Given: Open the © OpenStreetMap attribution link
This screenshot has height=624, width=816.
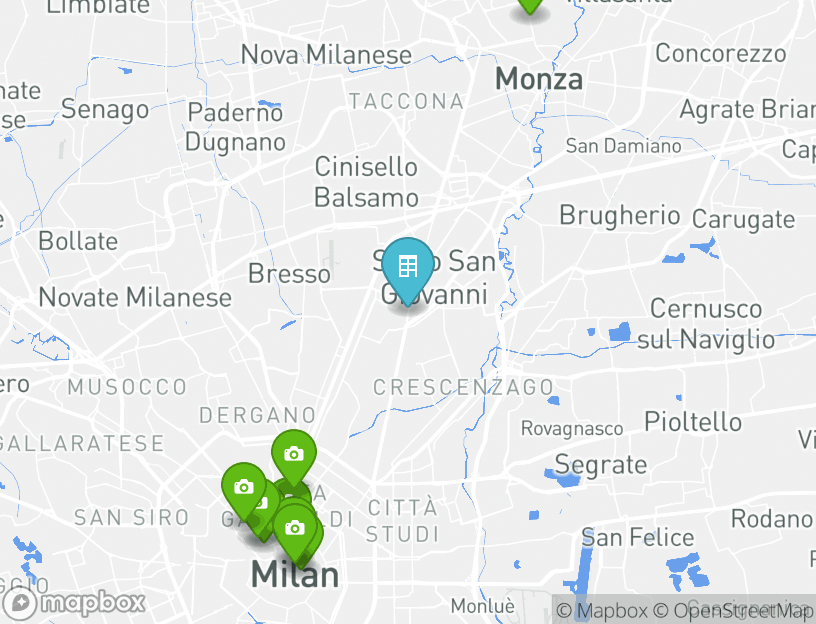Looking at the screenshot, I should pos(733,610).
